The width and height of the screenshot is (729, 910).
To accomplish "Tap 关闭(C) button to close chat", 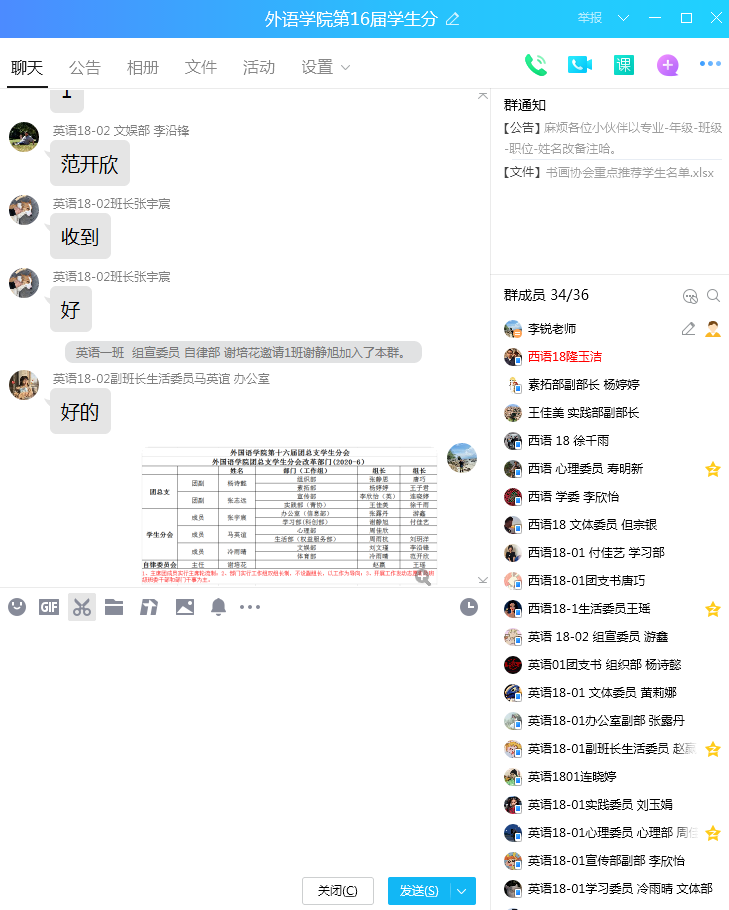I will [337, 891].
